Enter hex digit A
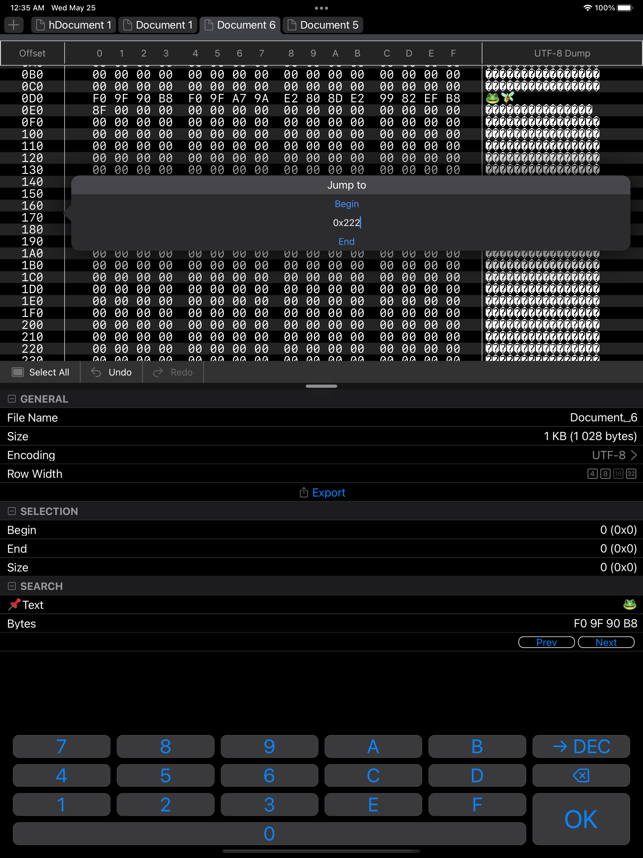 (x=373, y=746)
